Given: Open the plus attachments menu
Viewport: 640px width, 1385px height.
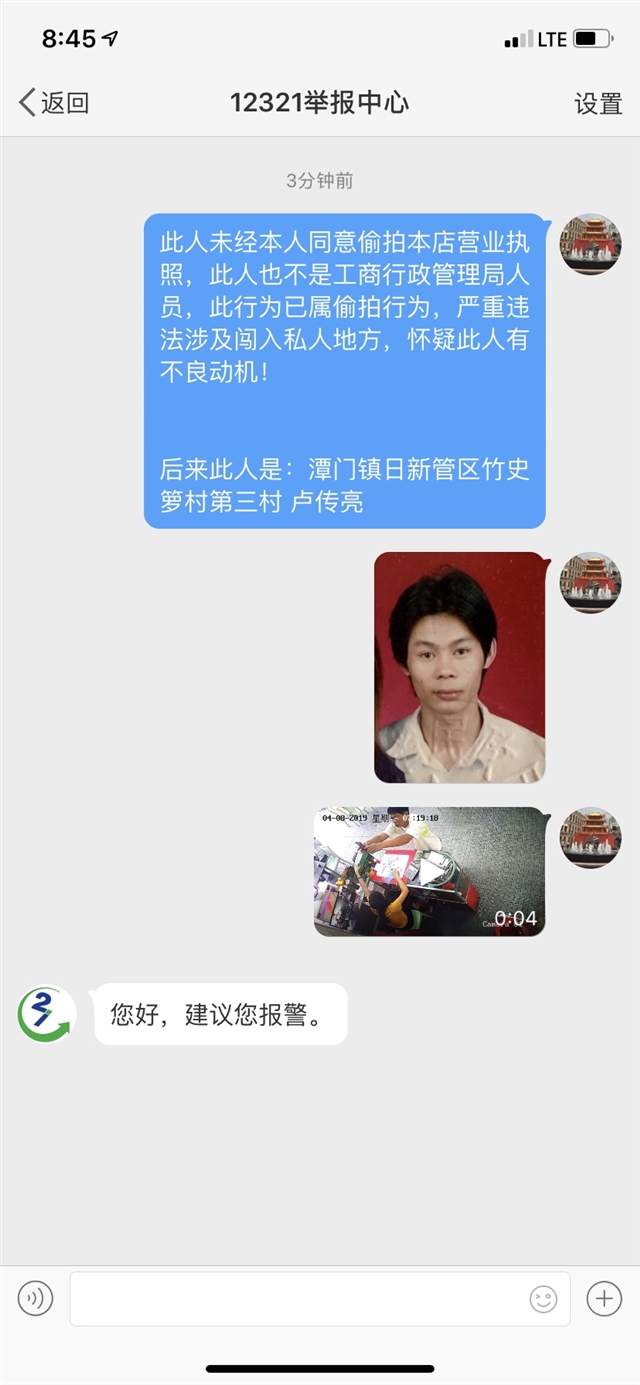Looking at the screenshot, I should click(604, 1299).
